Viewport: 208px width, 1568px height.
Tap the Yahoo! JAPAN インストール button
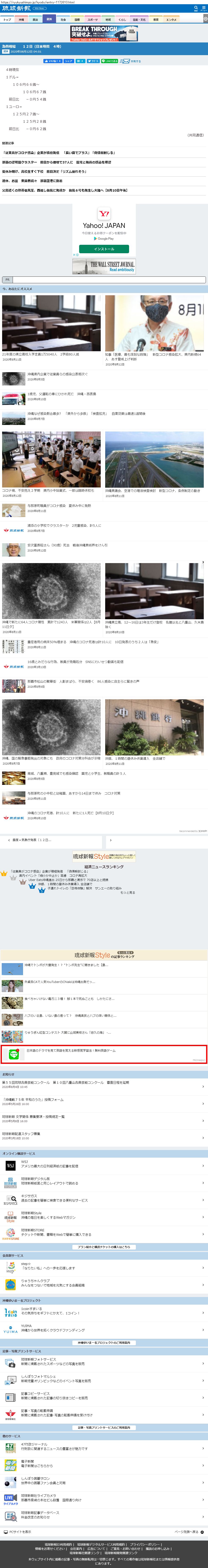[x=104, y=249]
